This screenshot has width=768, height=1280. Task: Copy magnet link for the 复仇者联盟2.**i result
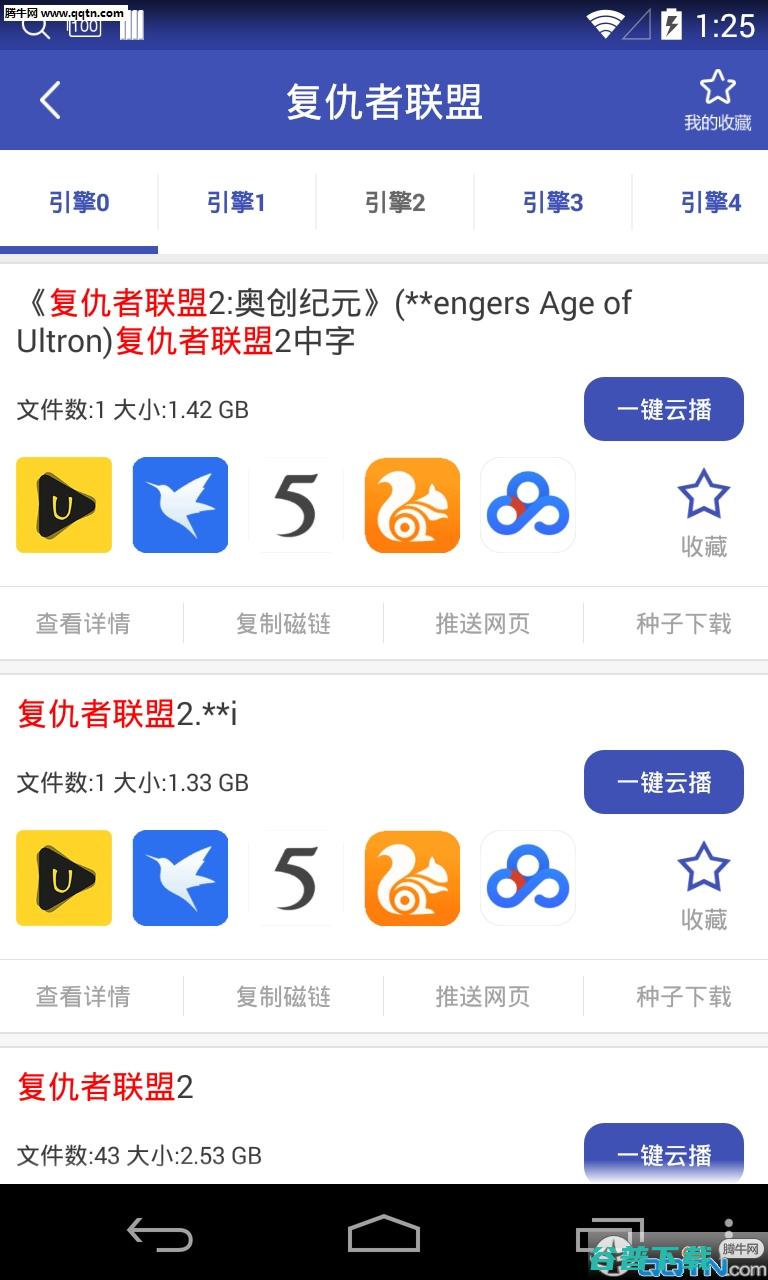283,997
